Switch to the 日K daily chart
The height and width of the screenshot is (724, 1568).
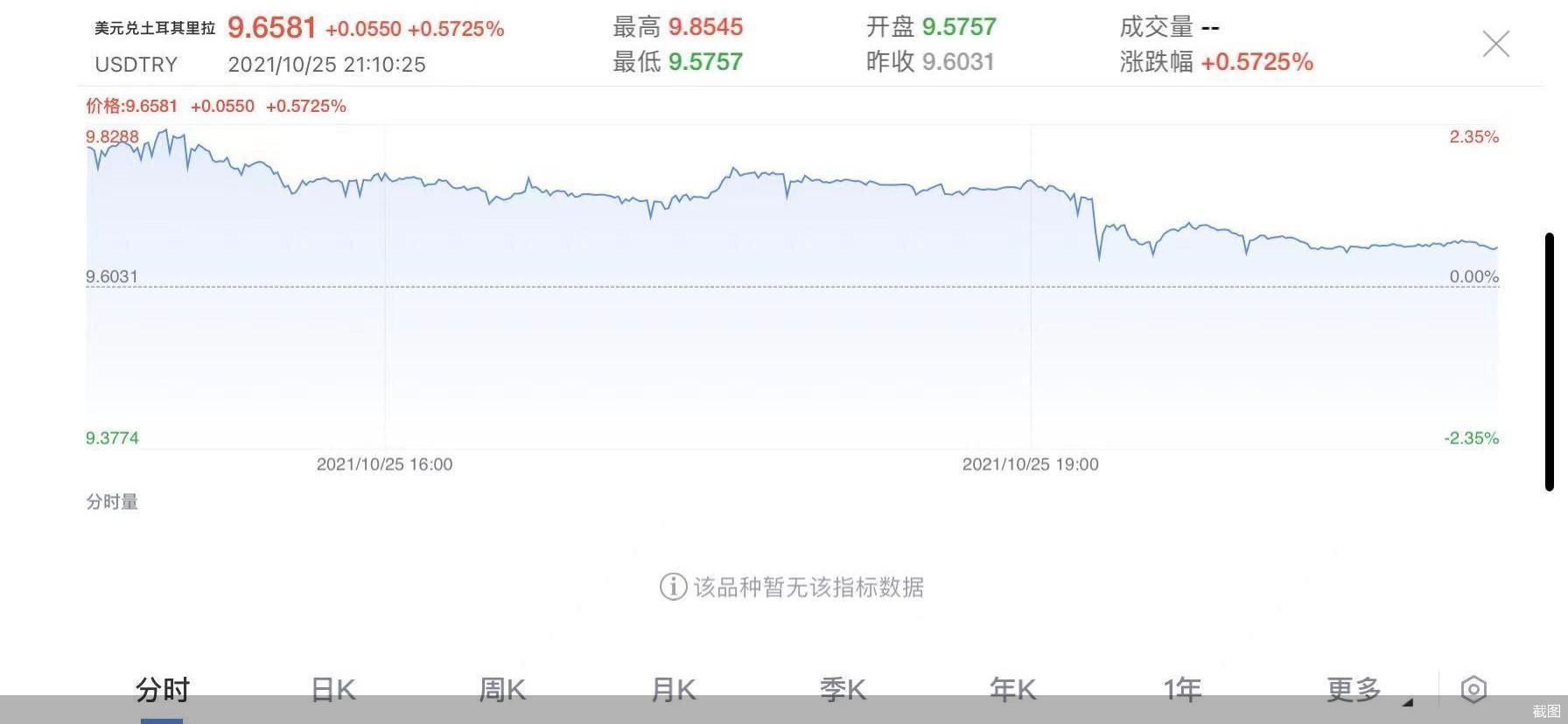pos(332,690)
